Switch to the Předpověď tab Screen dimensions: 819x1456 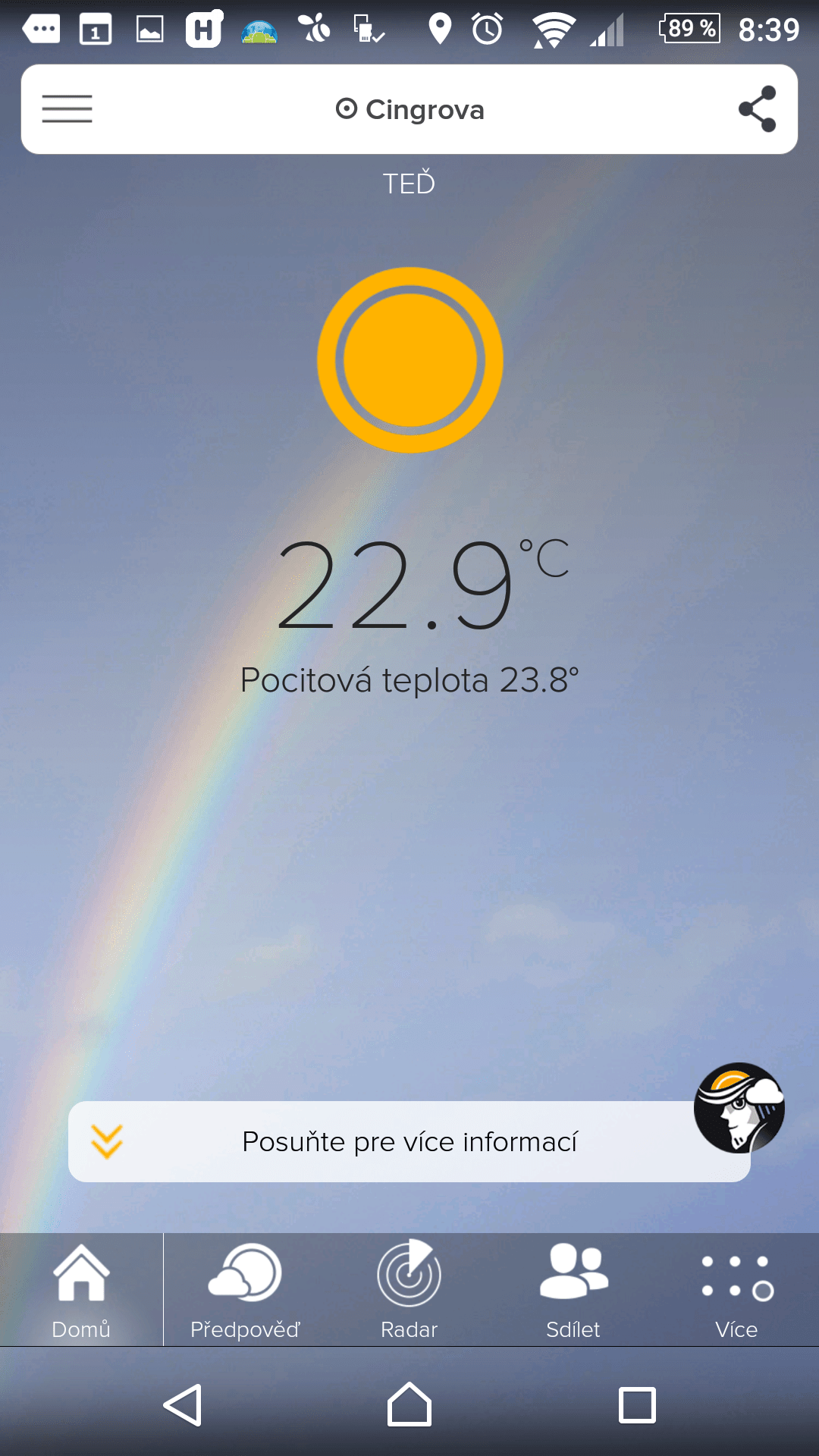point(245,1291)
